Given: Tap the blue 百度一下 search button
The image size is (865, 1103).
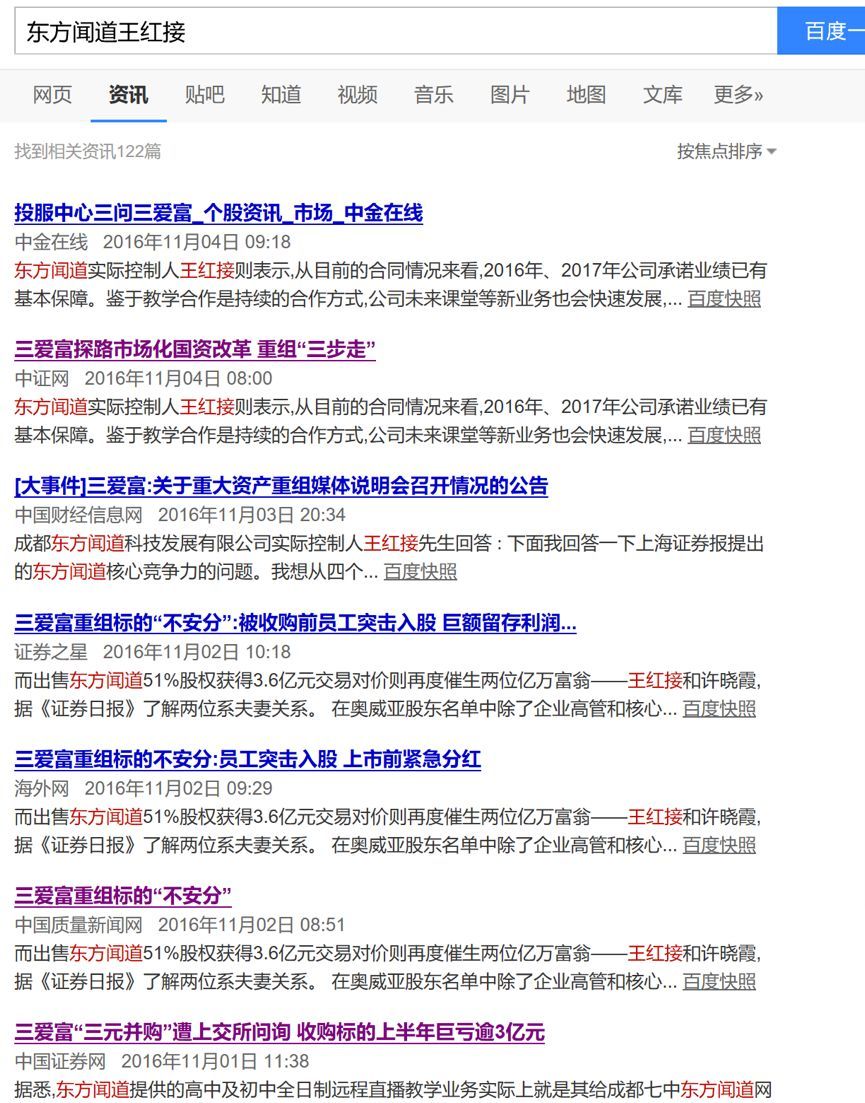Looking at the screenshot, I should click(x=822, y=31).
